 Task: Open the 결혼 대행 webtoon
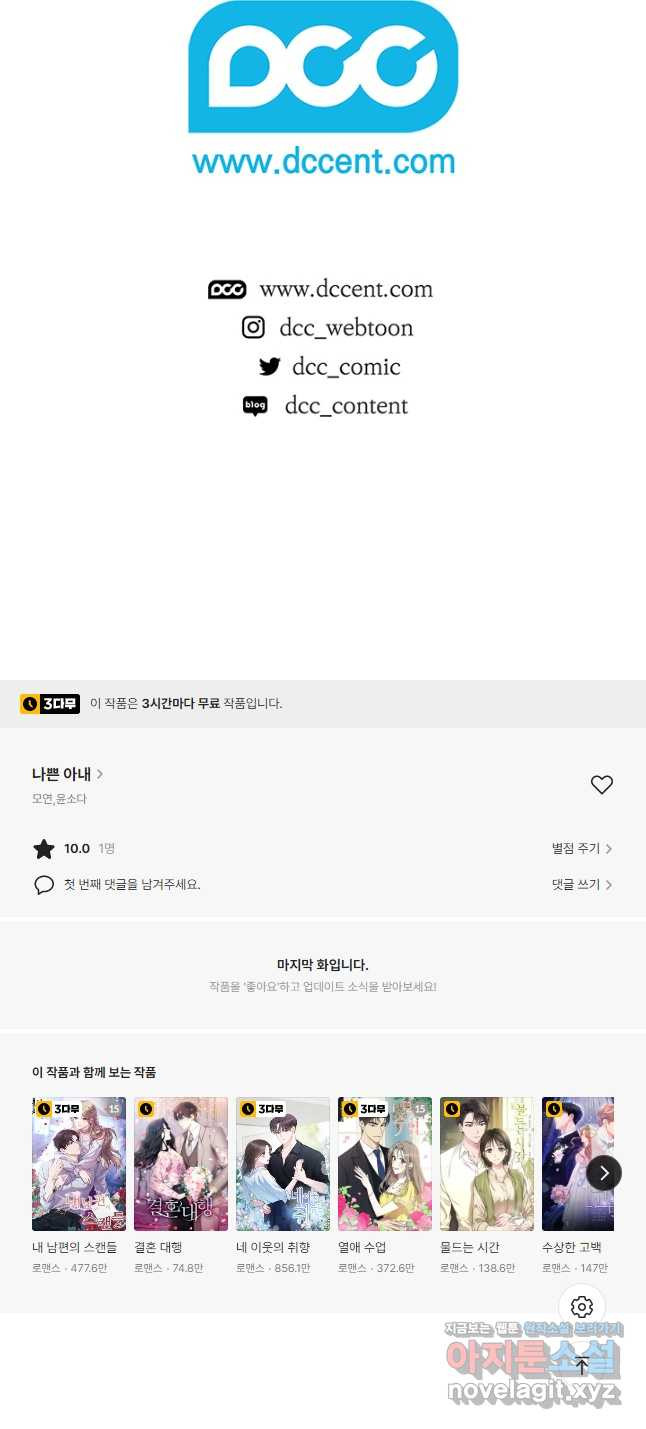click(x=181, y=1164)
